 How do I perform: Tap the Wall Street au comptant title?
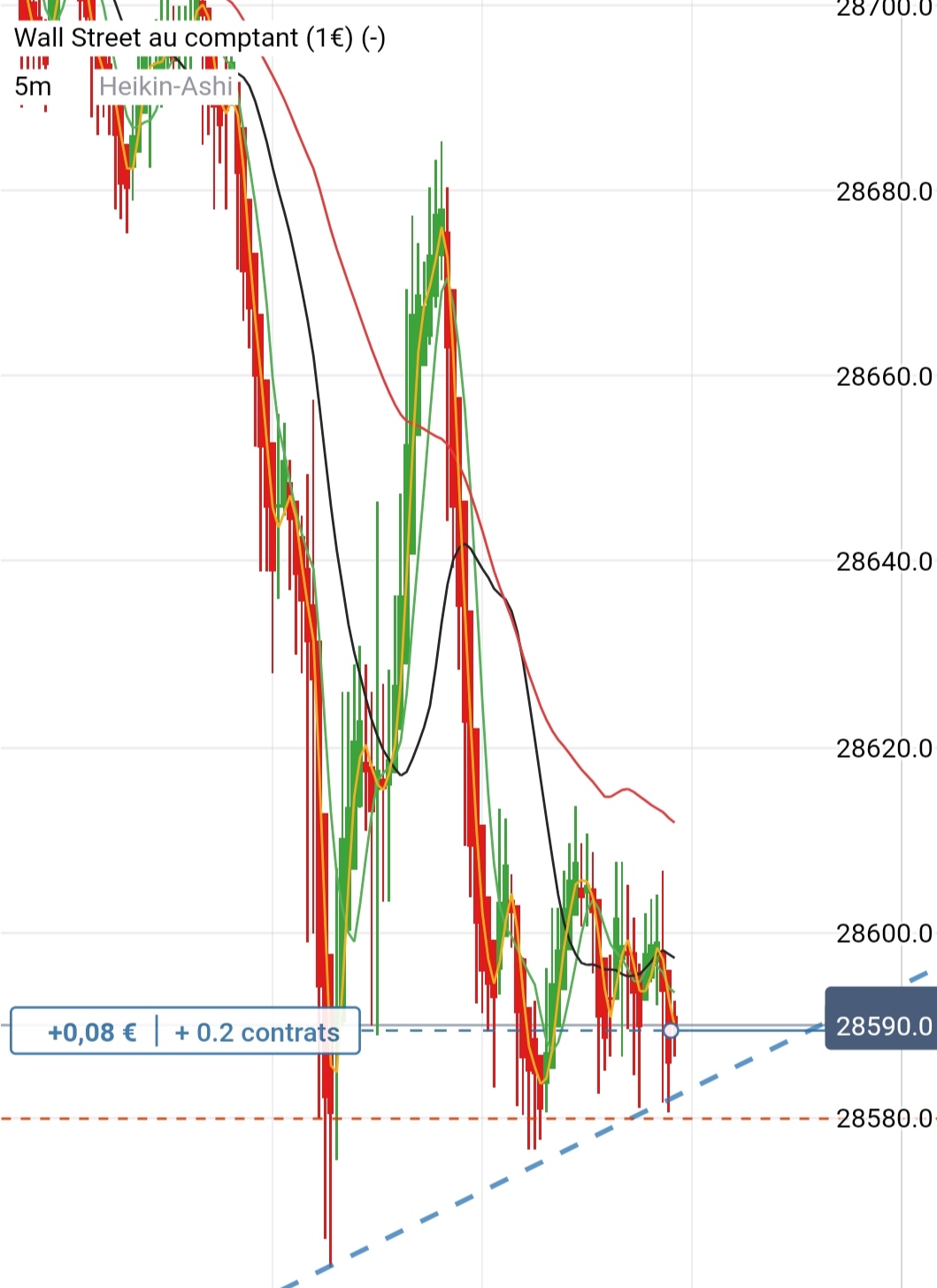point(200,38)
